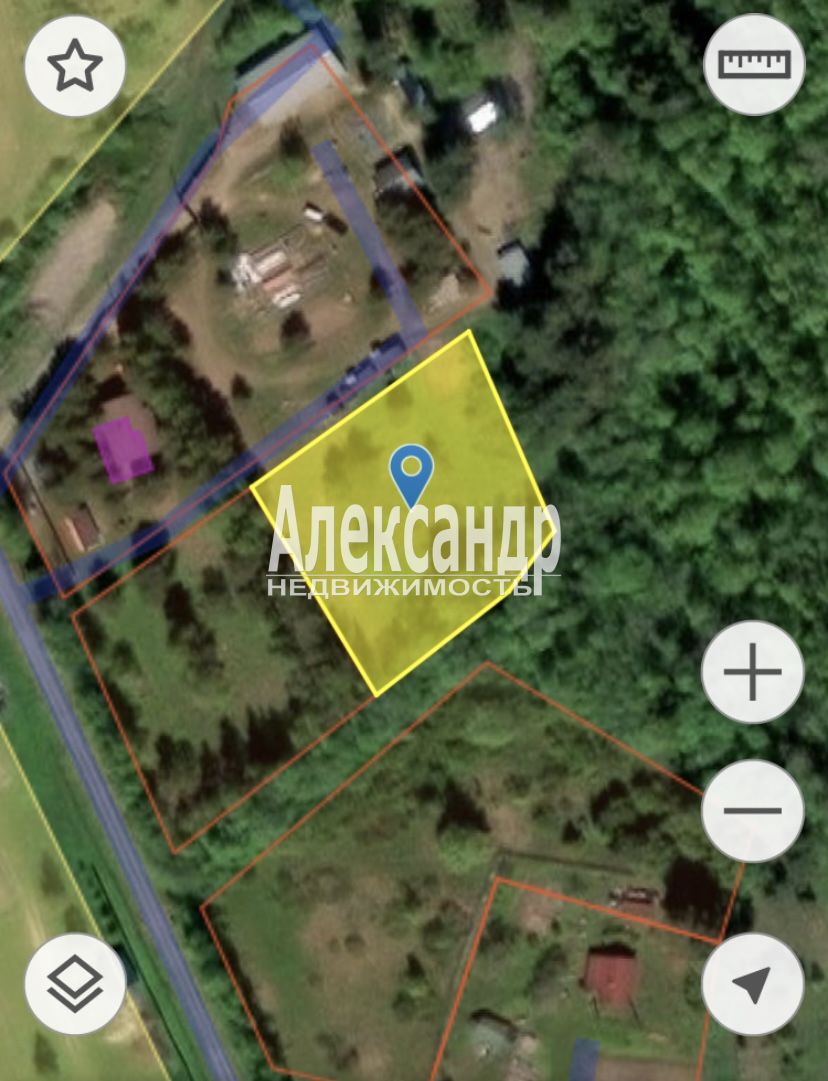Open the ruler measurement tool
The image size is (828, 1081).
754,66
